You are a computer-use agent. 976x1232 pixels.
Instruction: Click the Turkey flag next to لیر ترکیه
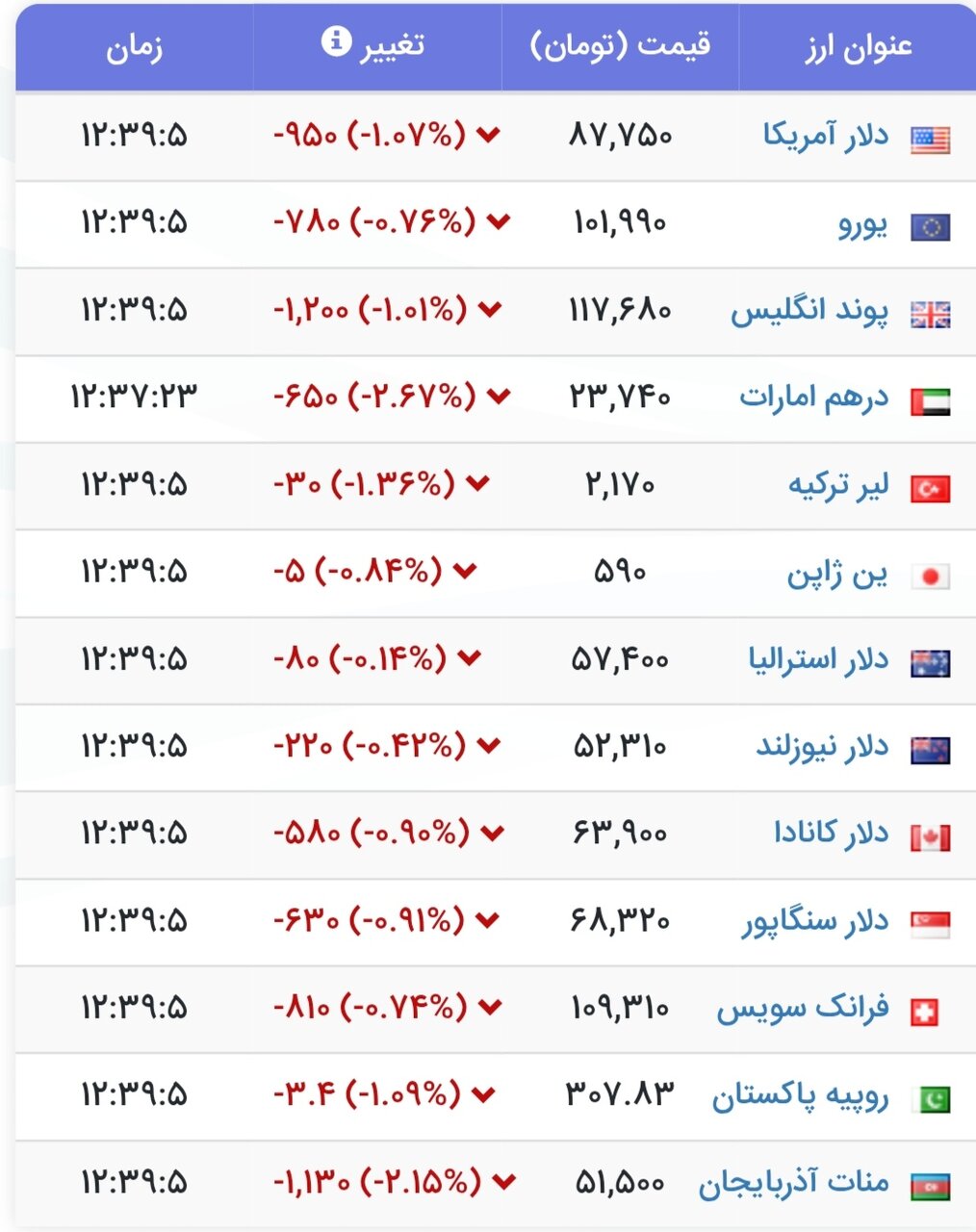(x=931, y=487)
